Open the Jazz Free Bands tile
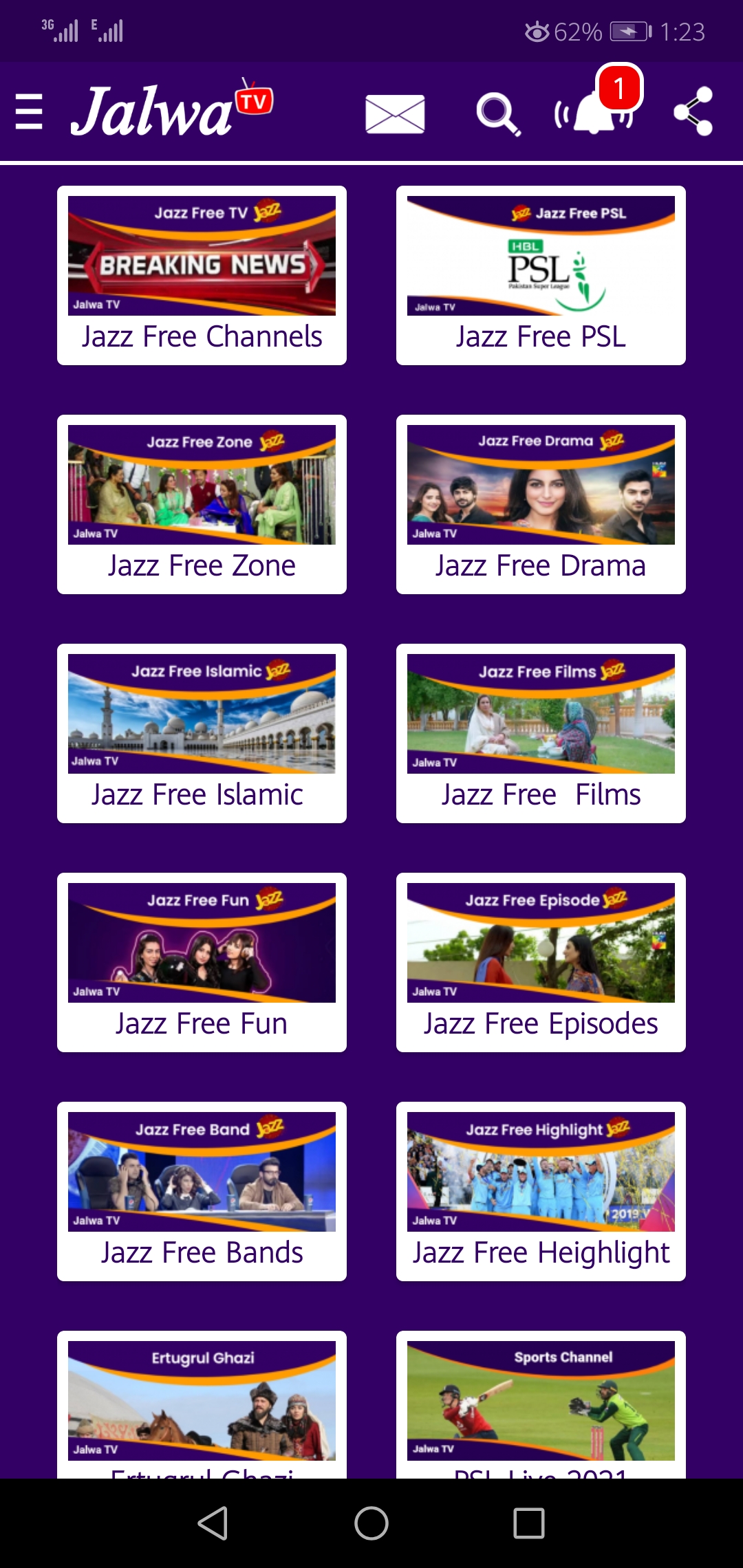 pyautogui.click(x=202, y=1191)
